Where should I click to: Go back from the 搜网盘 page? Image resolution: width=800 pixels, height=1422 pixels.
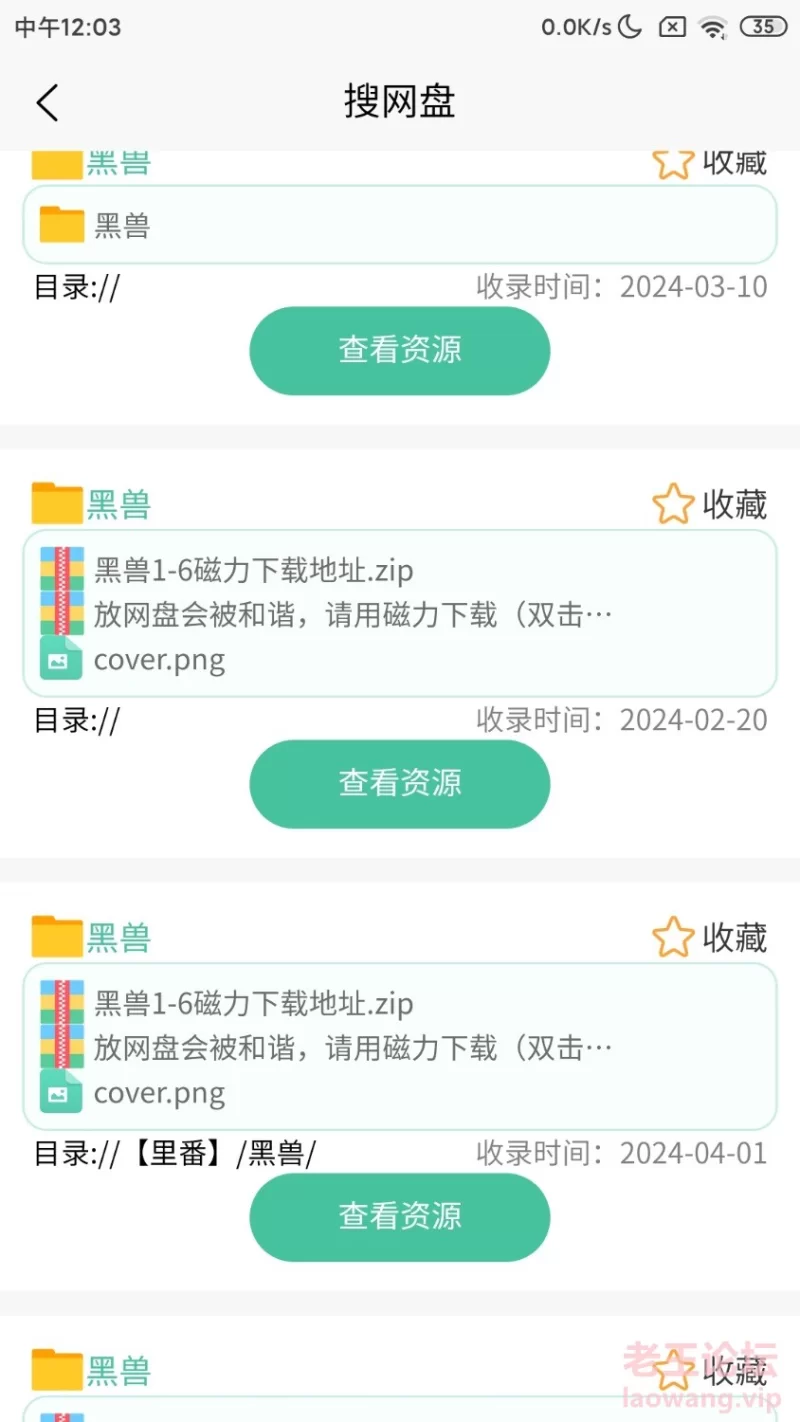[x=47, y=102]
